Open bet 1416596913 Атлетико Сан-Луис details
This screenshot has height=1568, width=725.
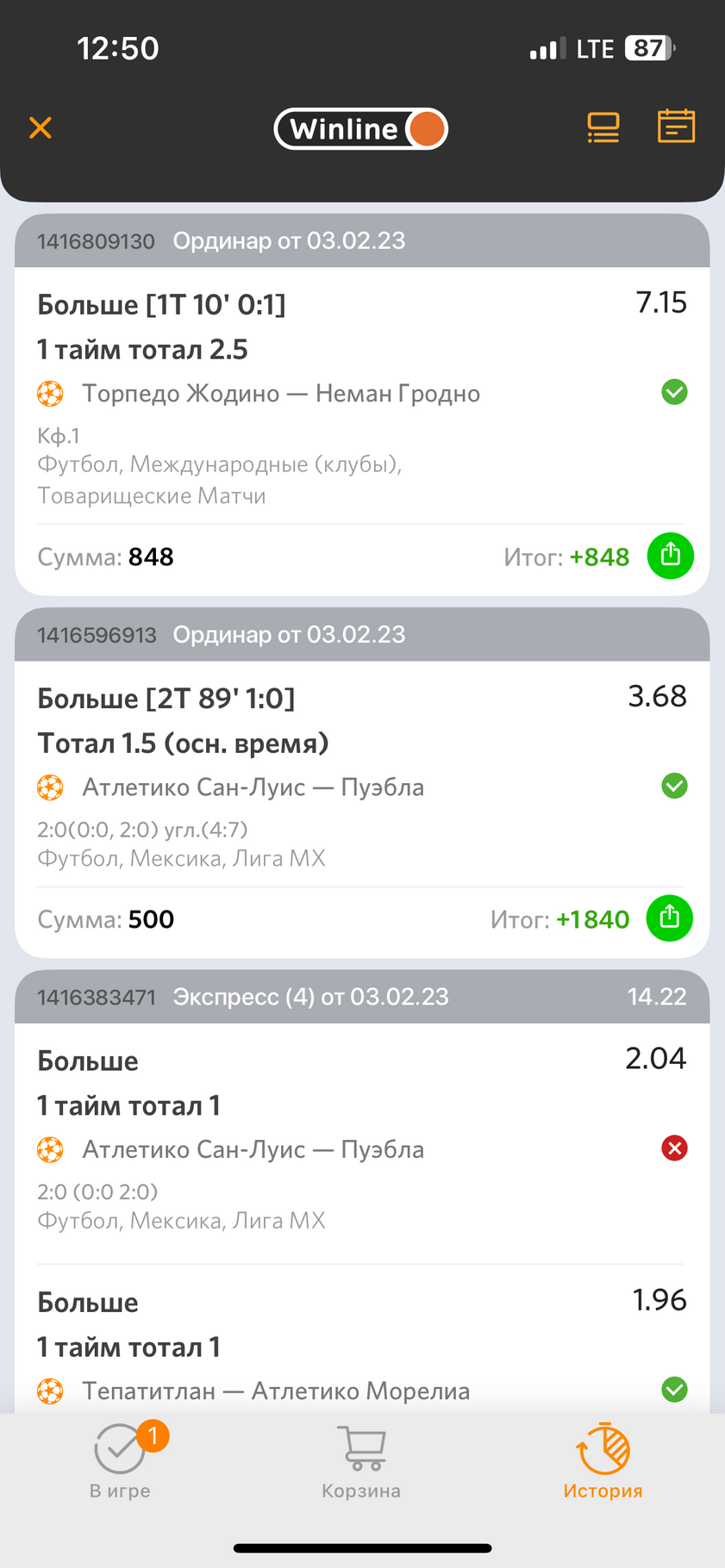point(362,784)
